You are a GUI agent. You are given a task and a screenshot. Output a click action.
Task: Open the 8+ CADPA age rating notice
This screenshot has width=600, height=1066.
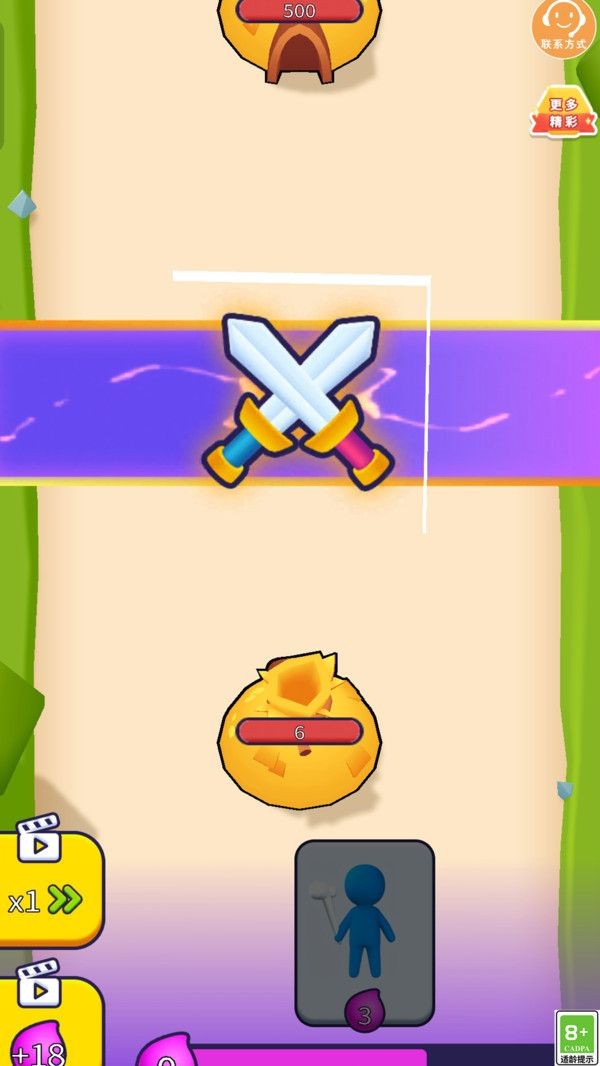pyautogui.click(x=576, y=1037)
